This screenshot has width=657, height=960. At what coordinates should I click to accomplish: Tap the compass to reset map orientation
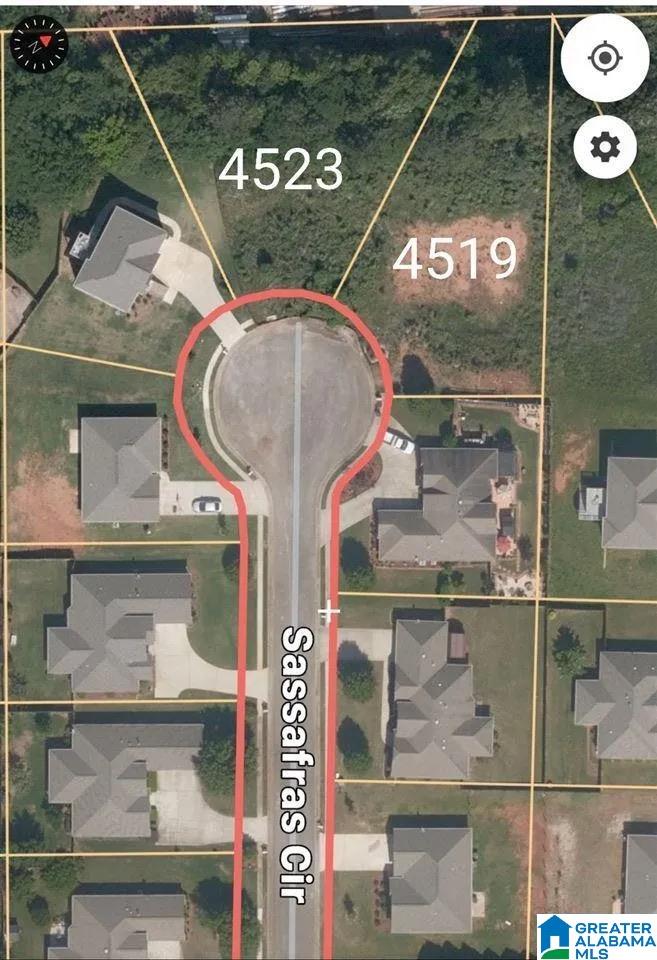(x=38, y=43)
